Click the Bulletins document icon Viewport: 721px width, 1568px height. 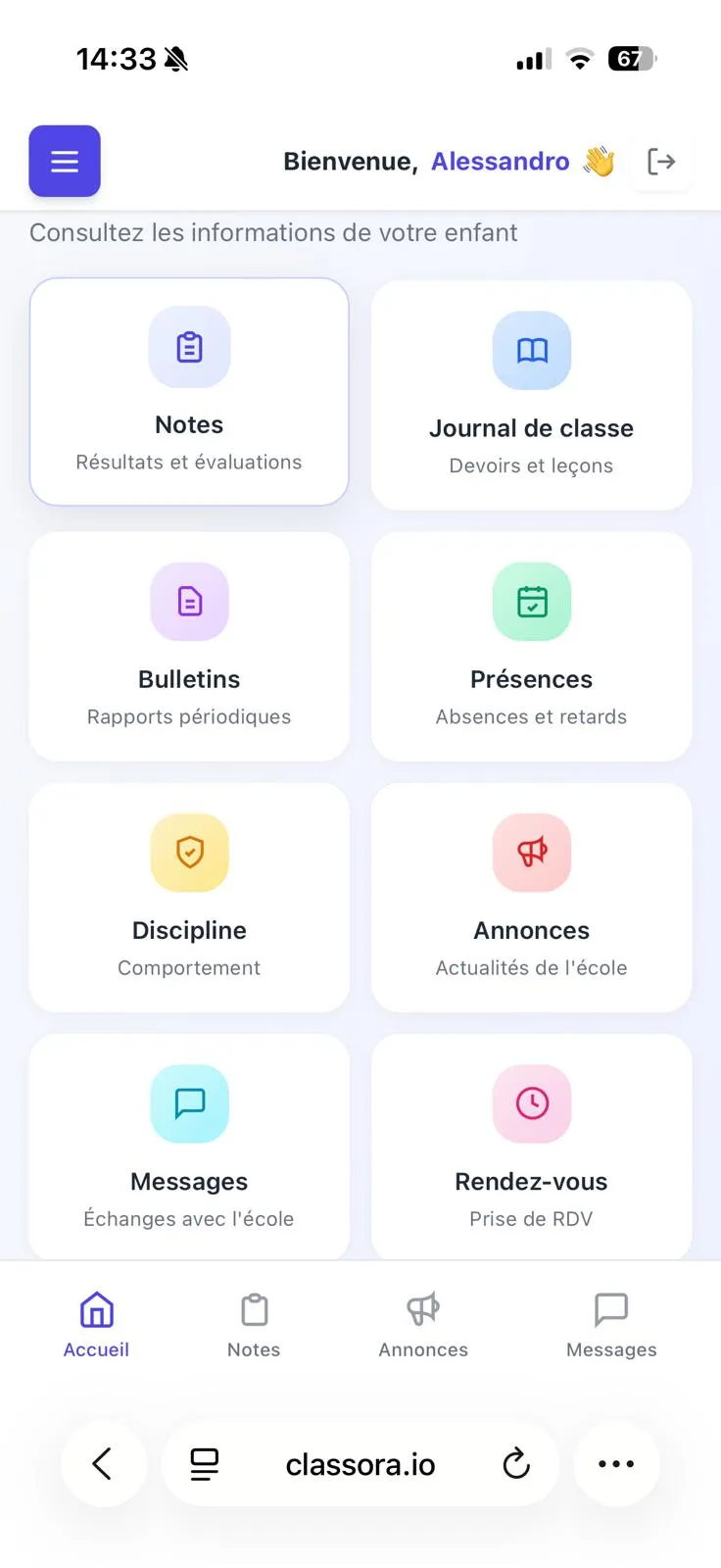[189, 602]
